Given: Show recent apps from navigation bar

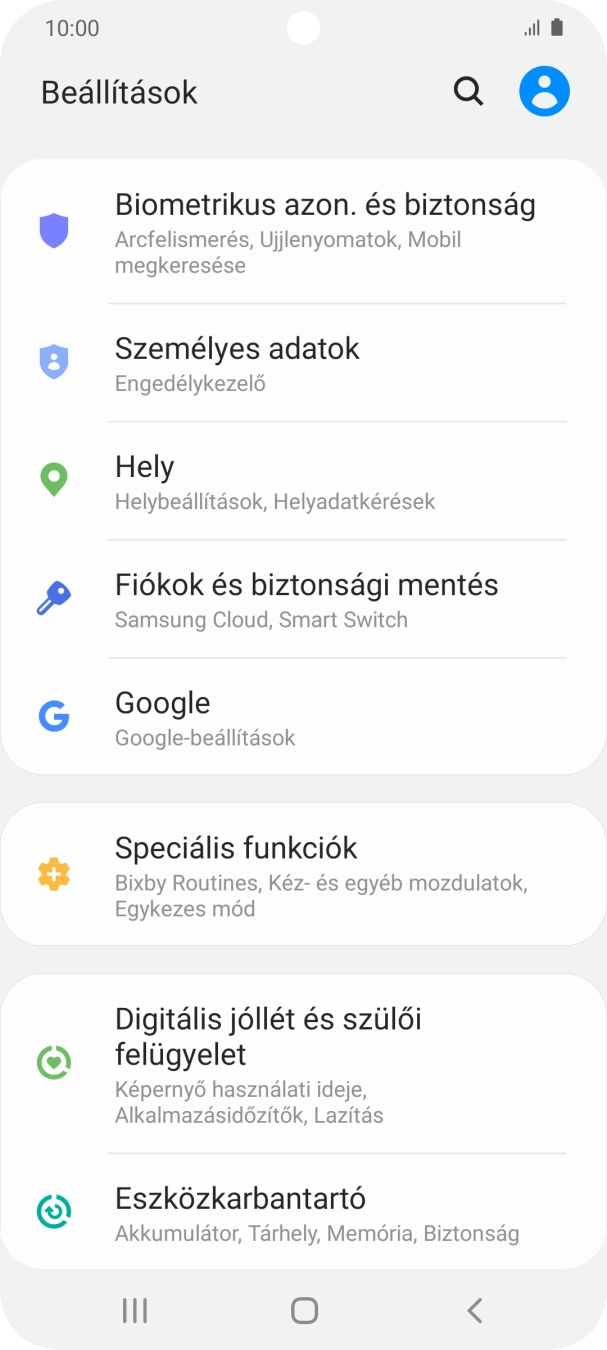Looking at the screenshot, I should pos(134,1310).
